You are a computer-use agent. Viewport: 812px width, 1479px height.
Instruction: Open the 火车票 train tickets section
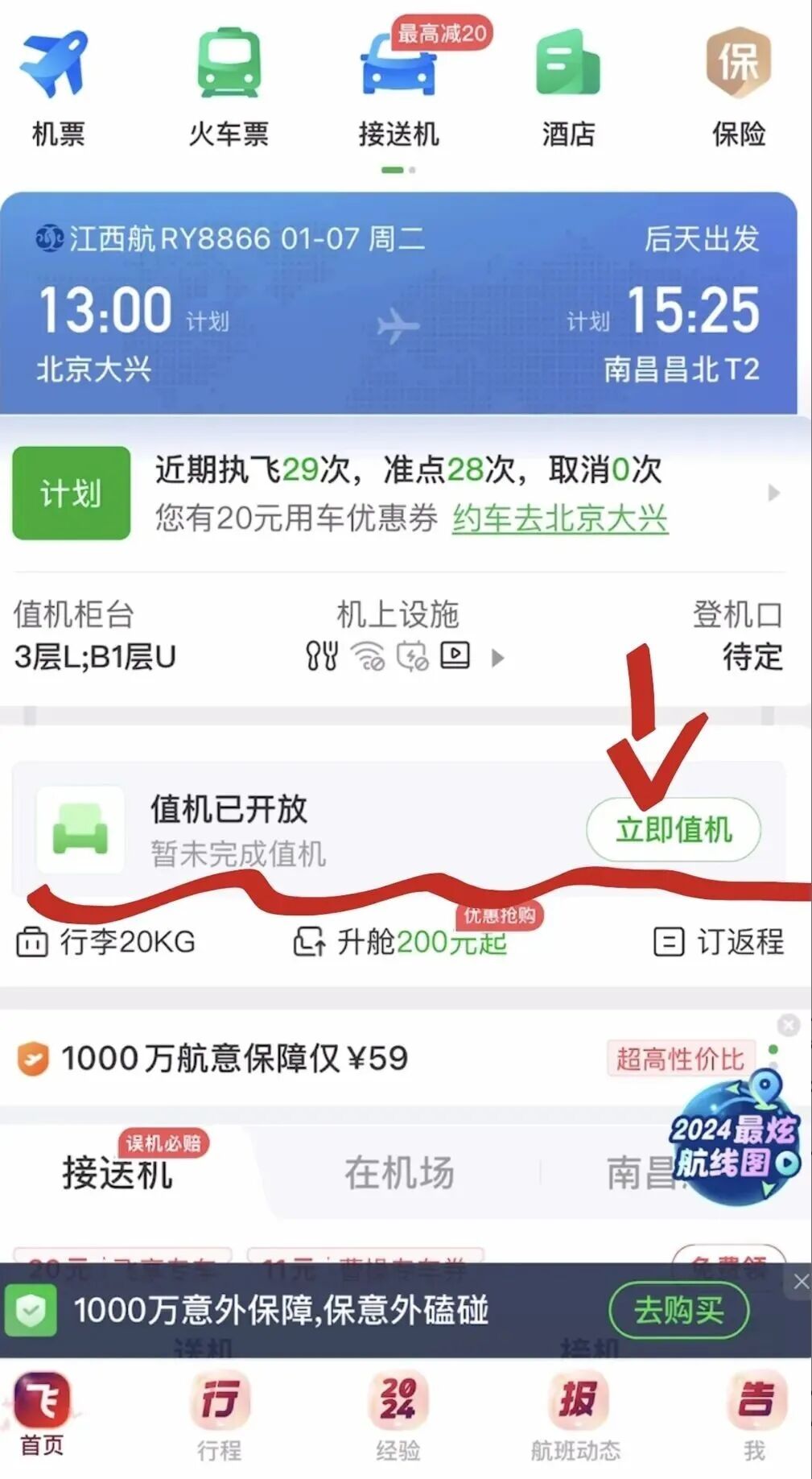point(229,87)
